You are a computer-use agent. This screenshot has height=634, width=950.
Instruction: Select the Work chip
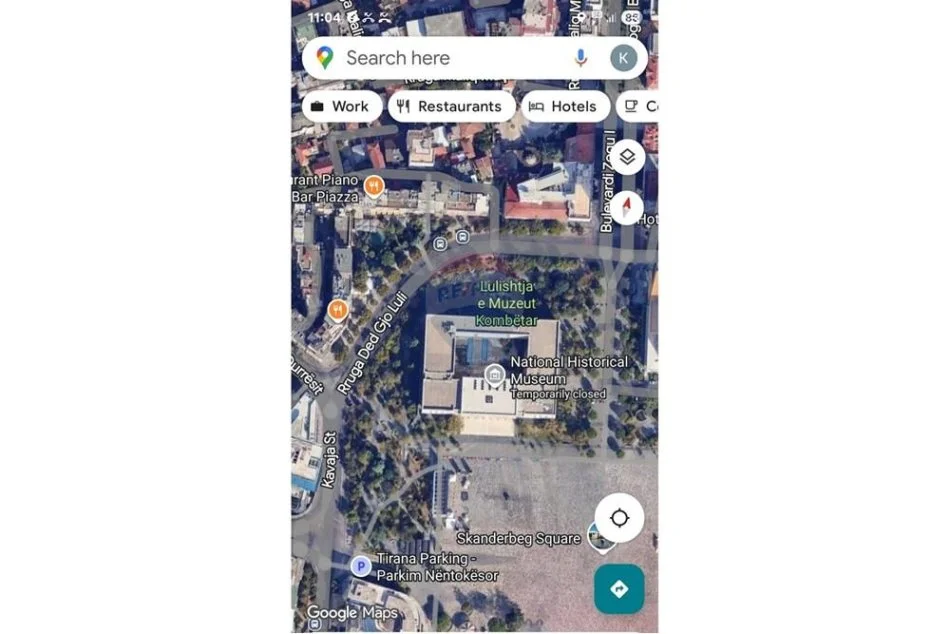coord(341,106)
